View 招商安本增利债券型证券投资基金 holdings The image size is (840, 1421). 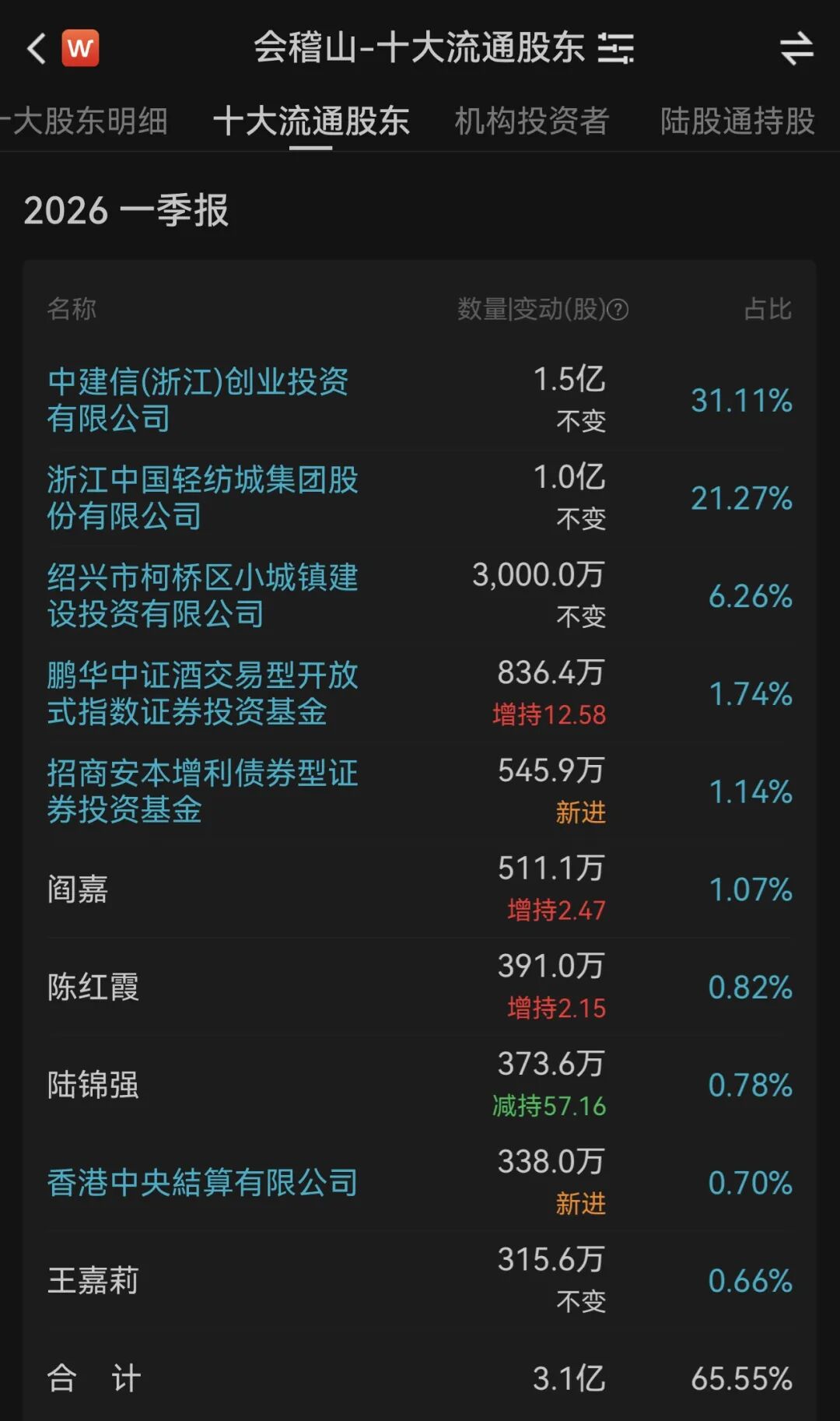tap(202, 792)
